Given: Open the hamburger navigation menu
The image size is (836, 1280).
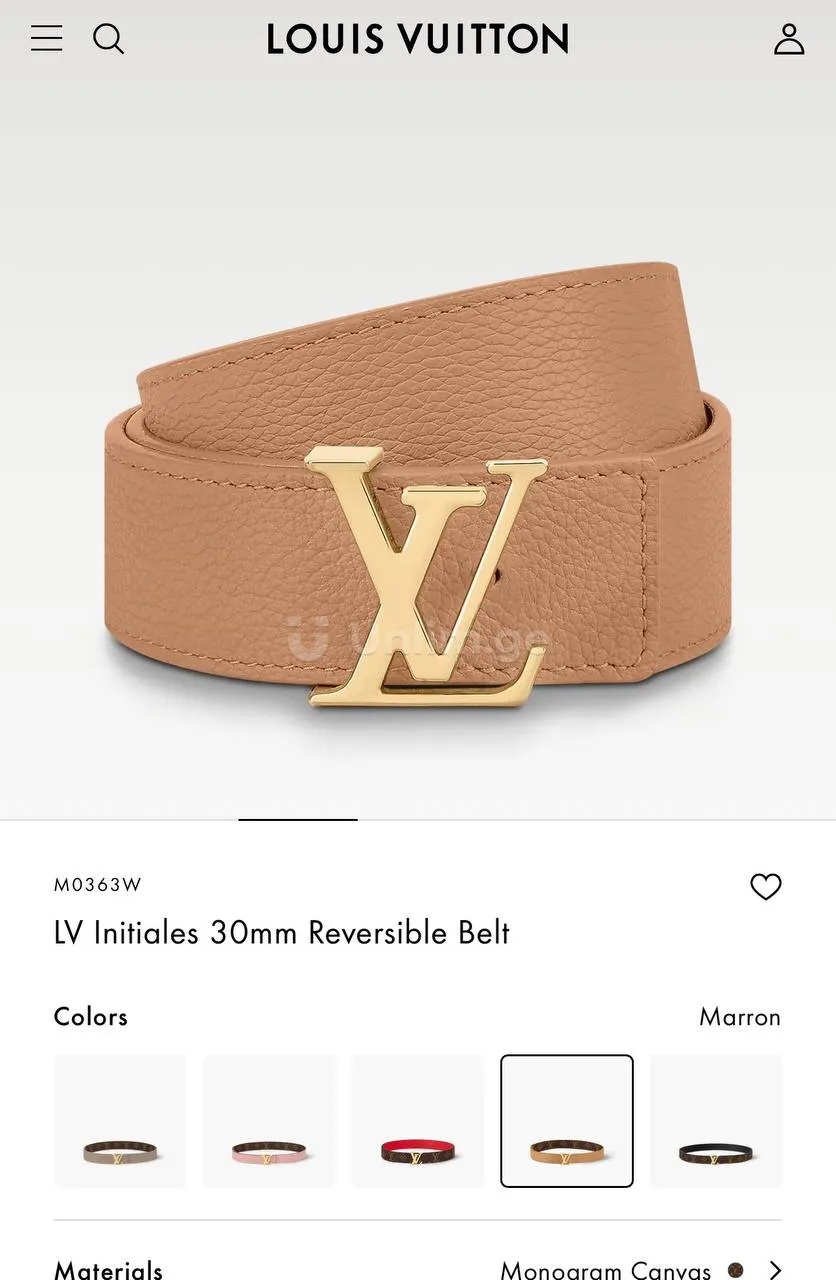Looking at the screenshot, I should point(46,39).
